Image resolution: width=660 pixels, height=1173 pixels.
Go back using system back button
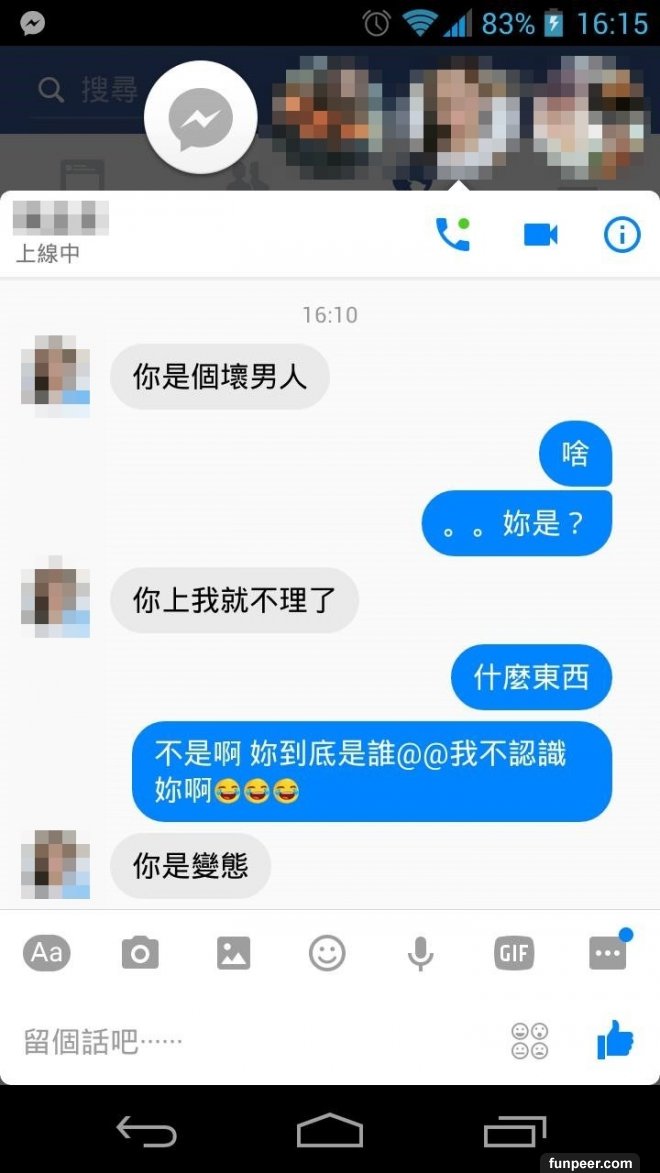coord(146,1131)
